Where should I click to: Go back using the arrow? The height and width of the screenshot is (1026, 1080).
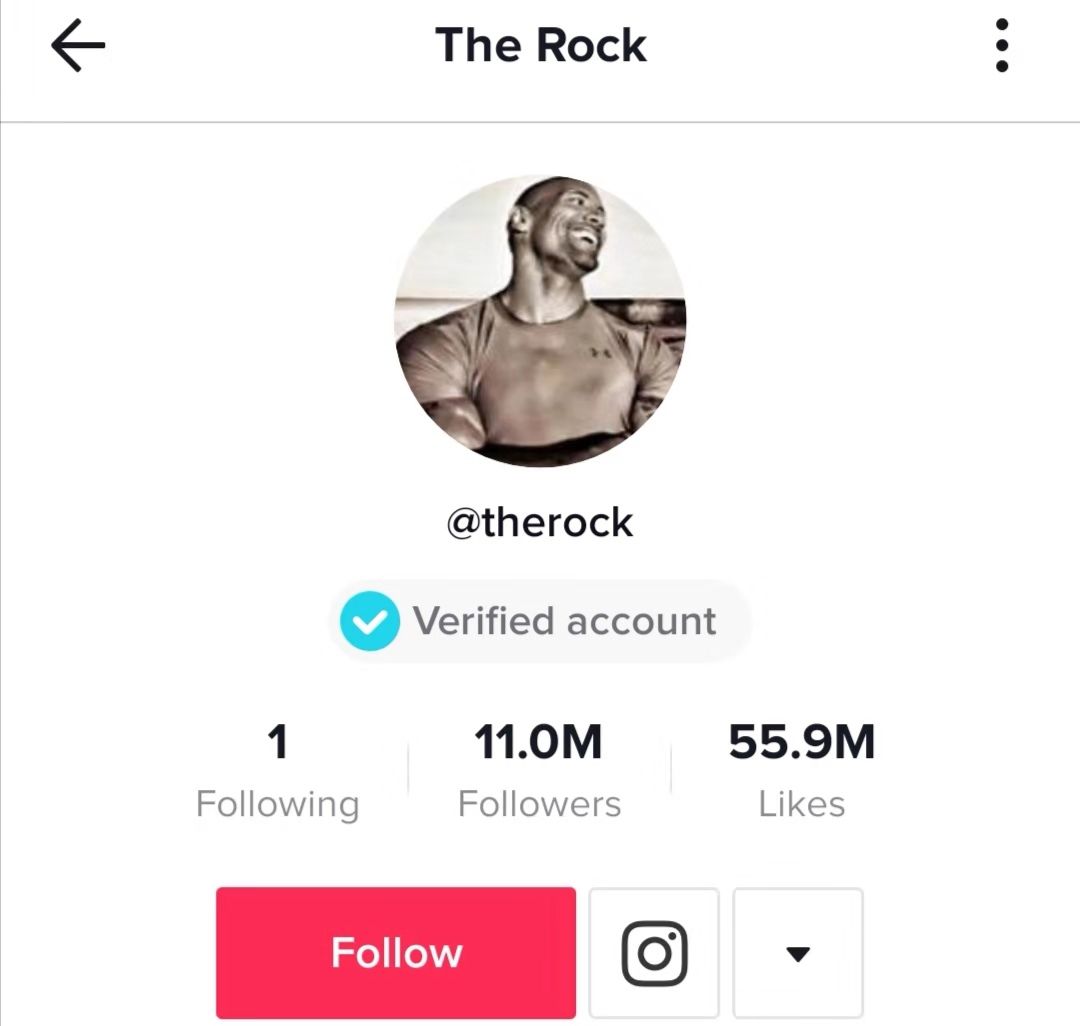[x=78, y=47]
